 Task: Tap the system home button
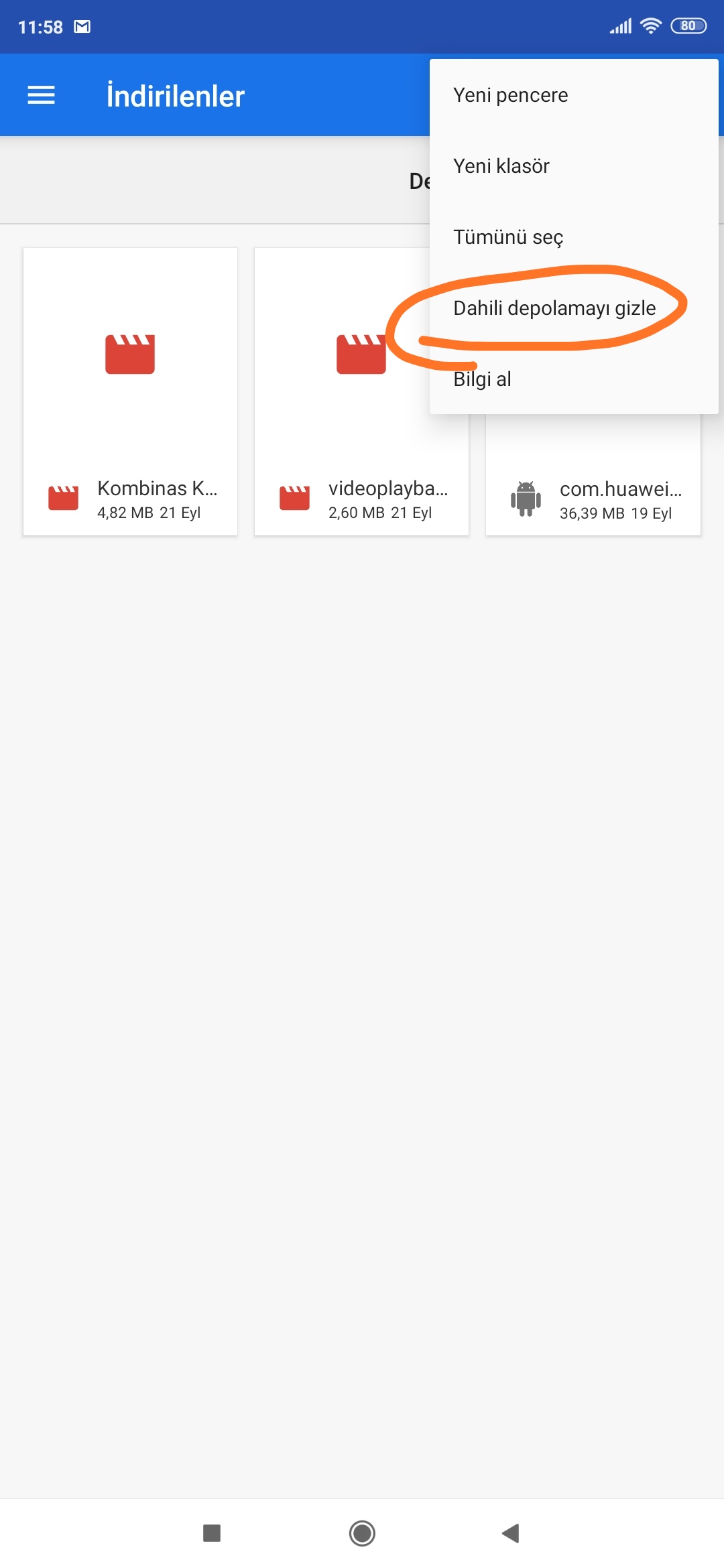(362, 1533)
